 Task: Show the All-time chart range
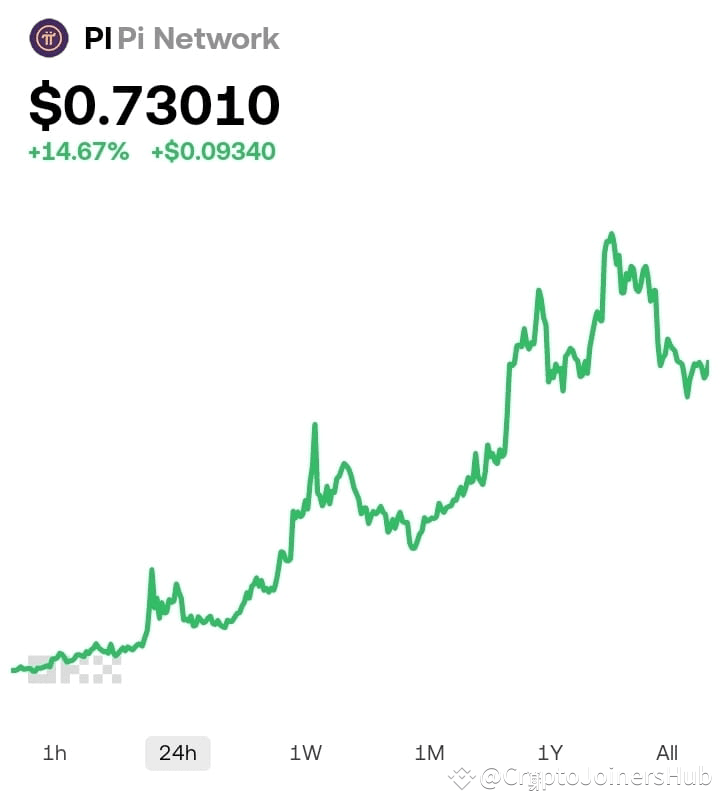click(x=667, y=752)
